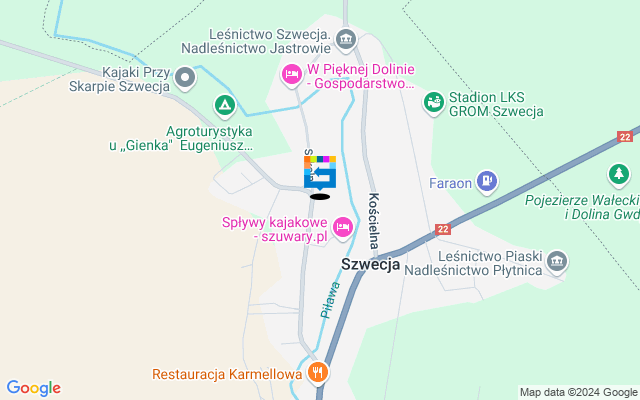Select Stadion LKS GROM Szwecja marker
This screenshot has width=640, height=400.
pos(433,101)
